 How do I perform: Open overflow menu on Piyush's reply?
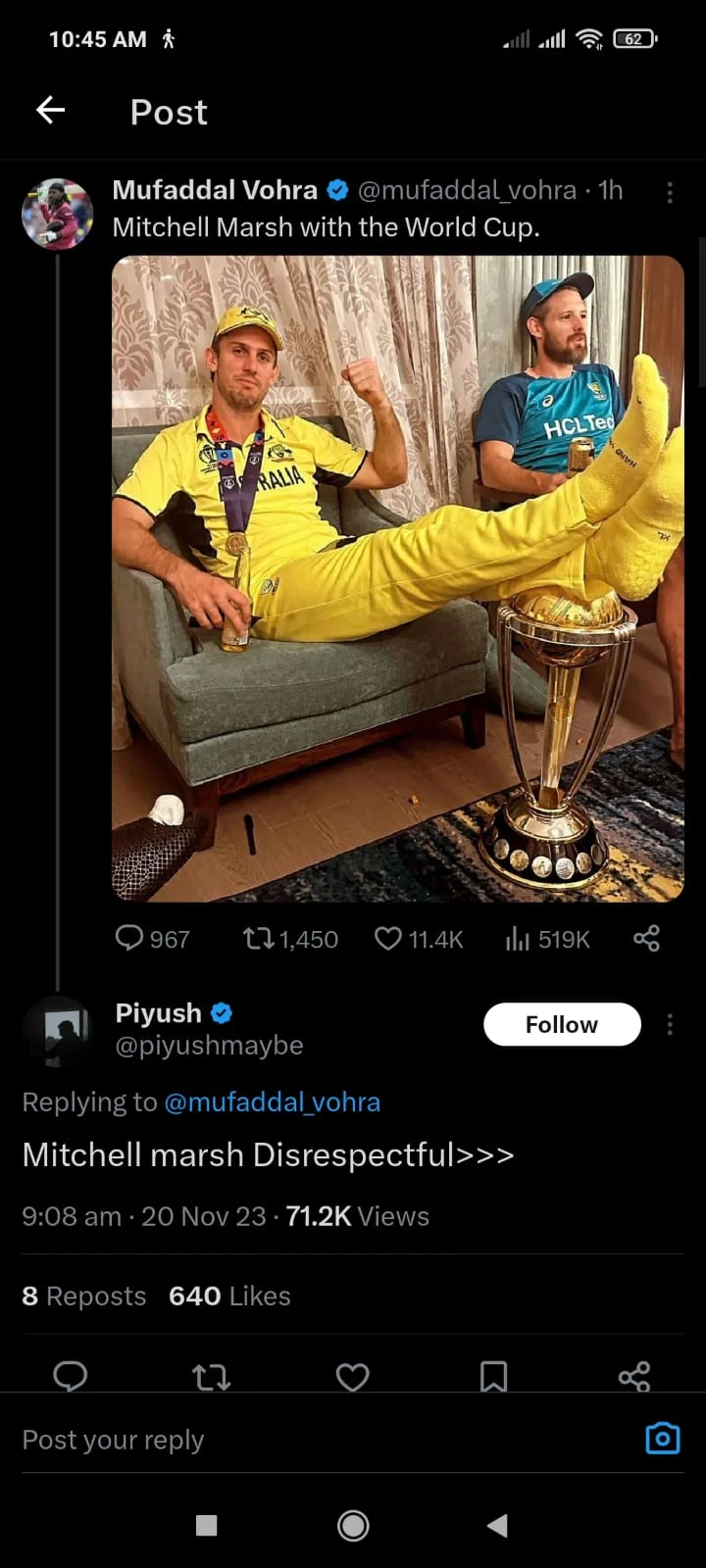[670, 1025]
